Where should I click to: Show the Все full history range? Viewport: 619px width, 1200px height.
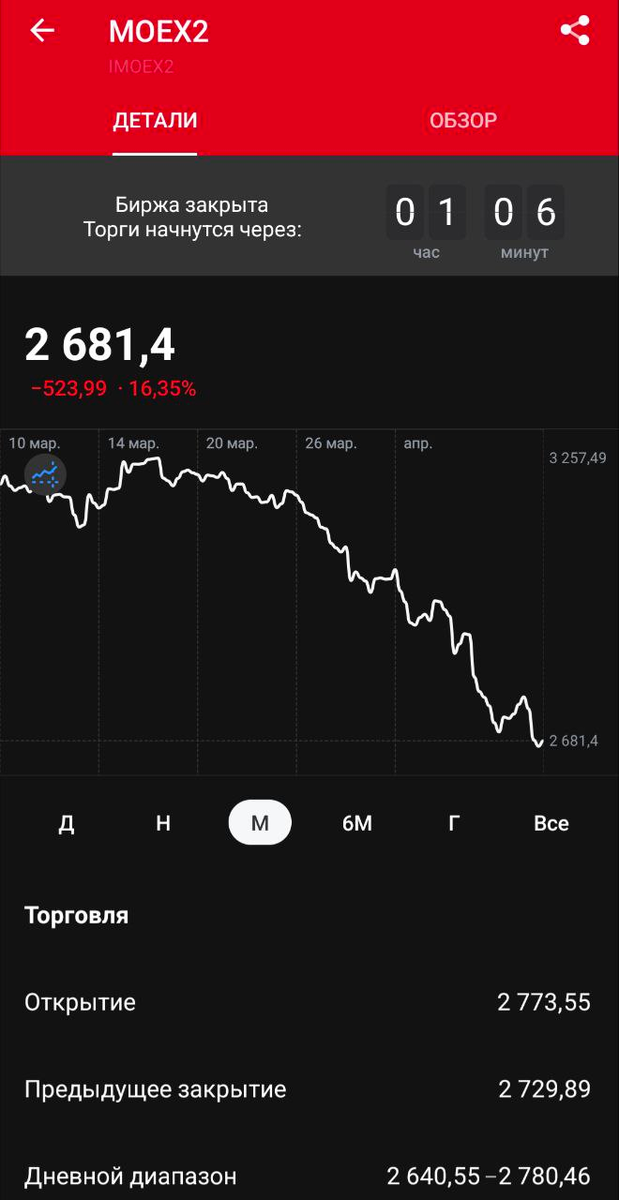click(551, 824)
